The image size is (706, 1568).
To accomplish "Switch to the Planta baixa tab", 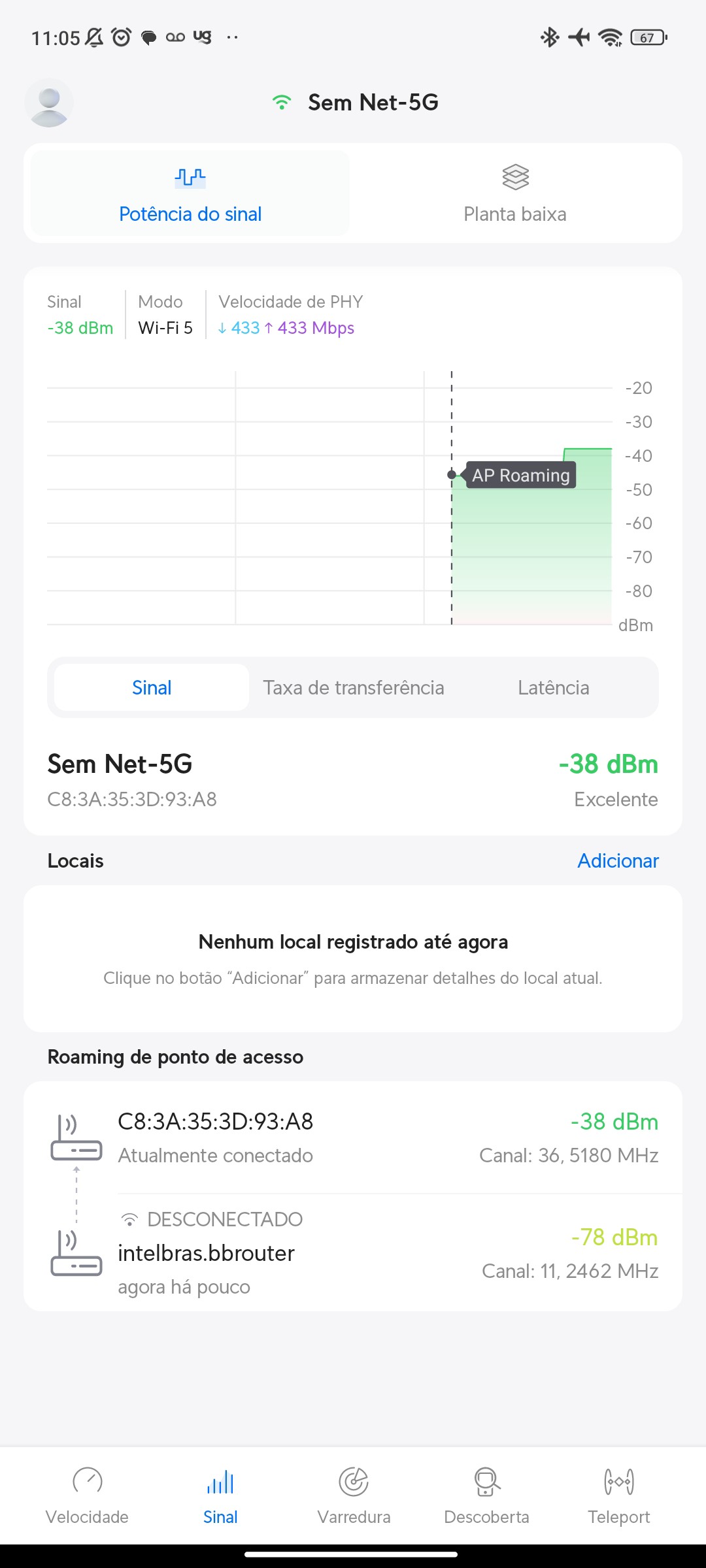I will tap(515, 194).
